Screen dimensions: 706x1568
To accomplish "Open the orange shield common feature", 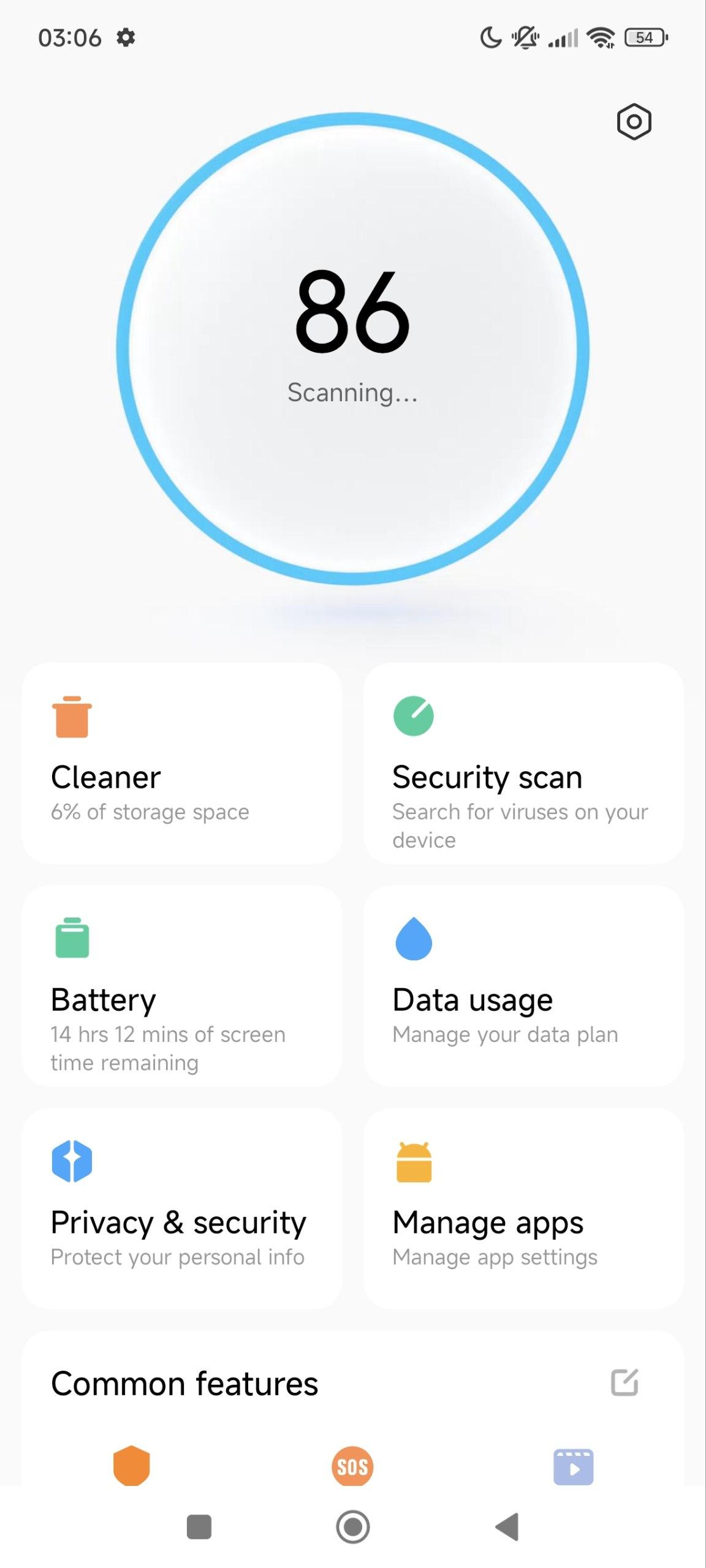I will (132, 1466).
